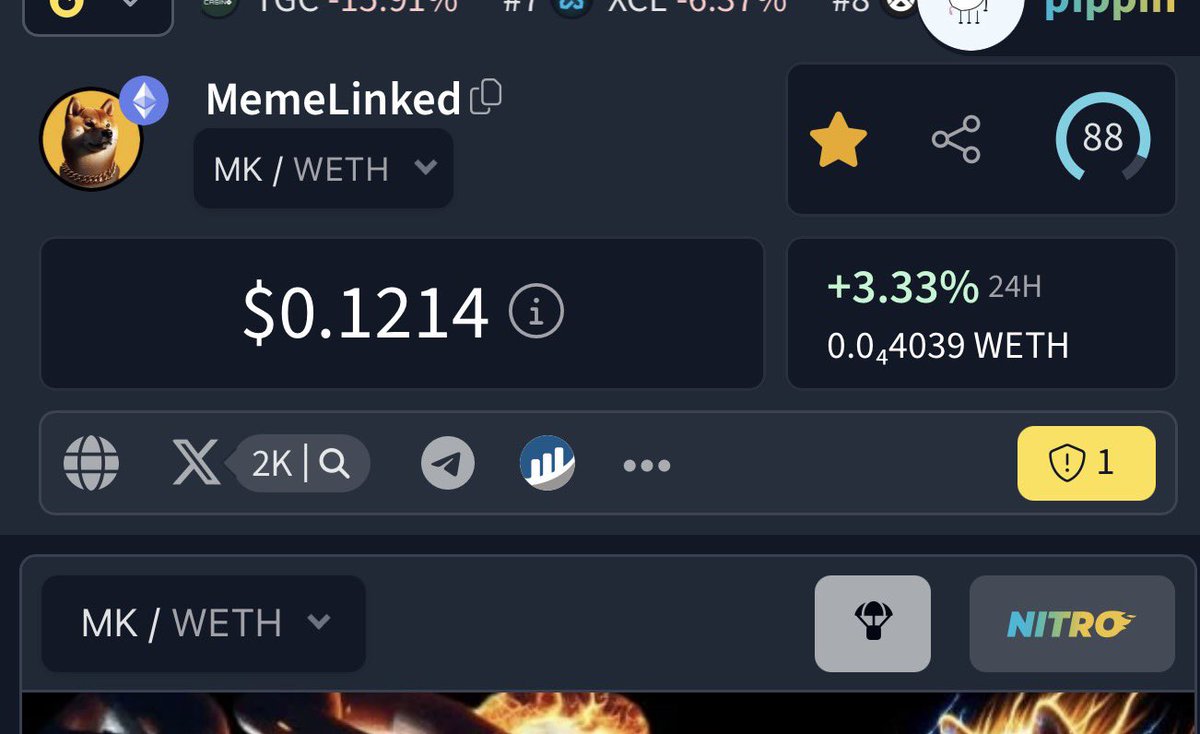Tap the airdrop parachute button
Viewport: 1200px width, 734px height.
tap(872, 623)
